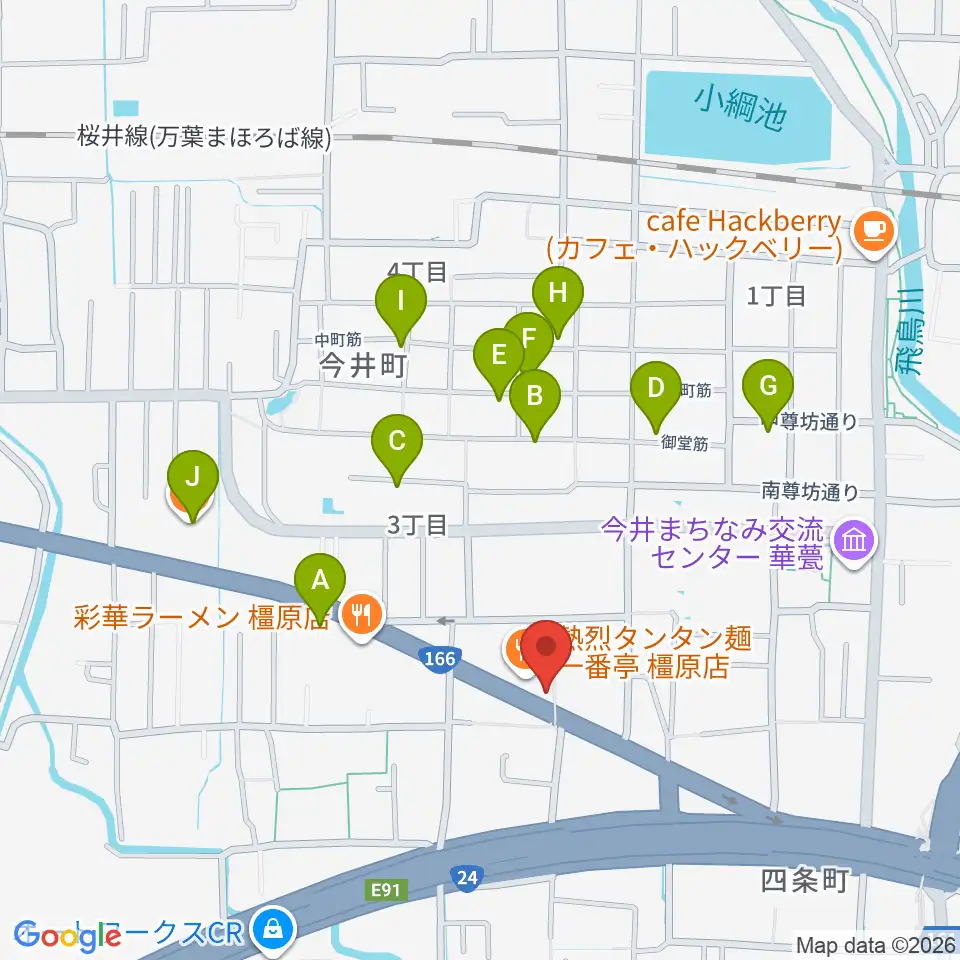
Task: Select the green marker labeled E
Action: point(498,362)
